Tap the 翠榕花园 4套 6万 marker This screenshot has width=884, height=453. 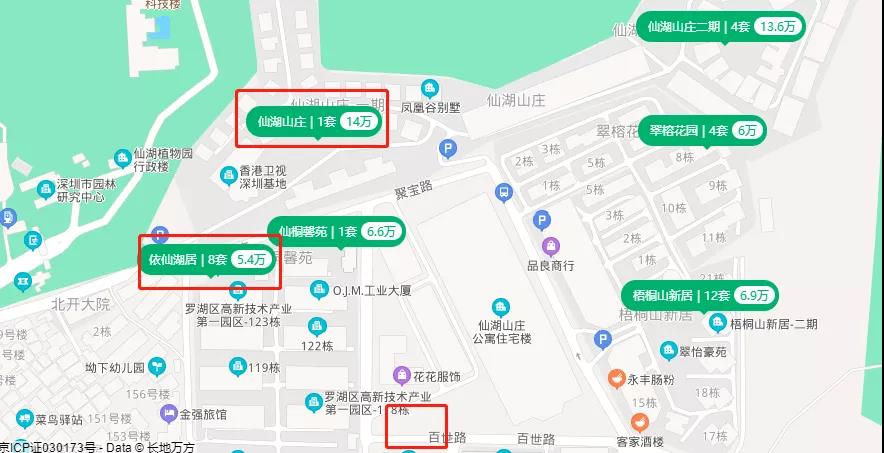tap(705, 130)
